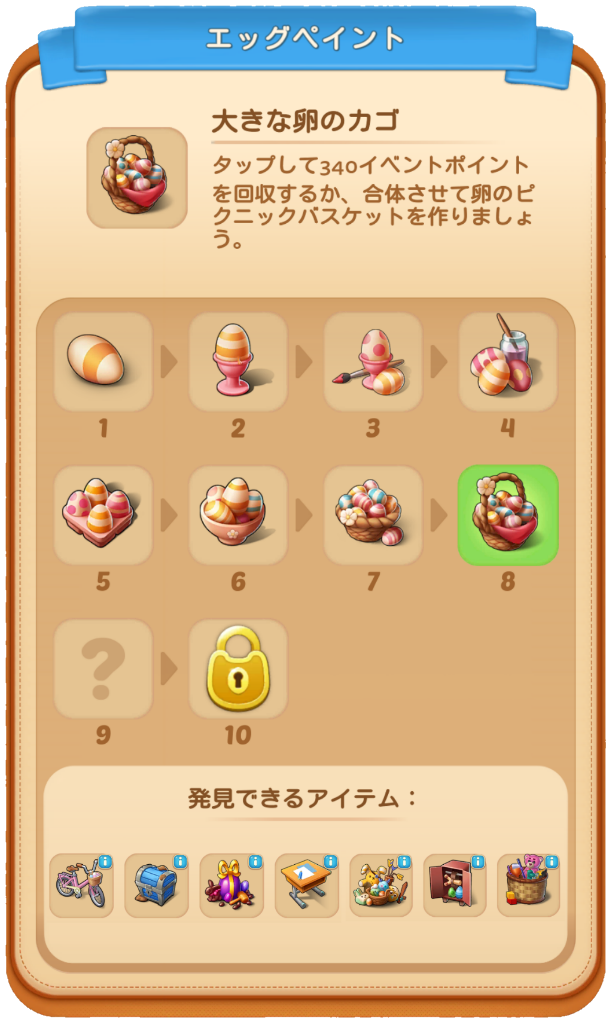Tap the locked level 10 item

(x=238, y=669)
